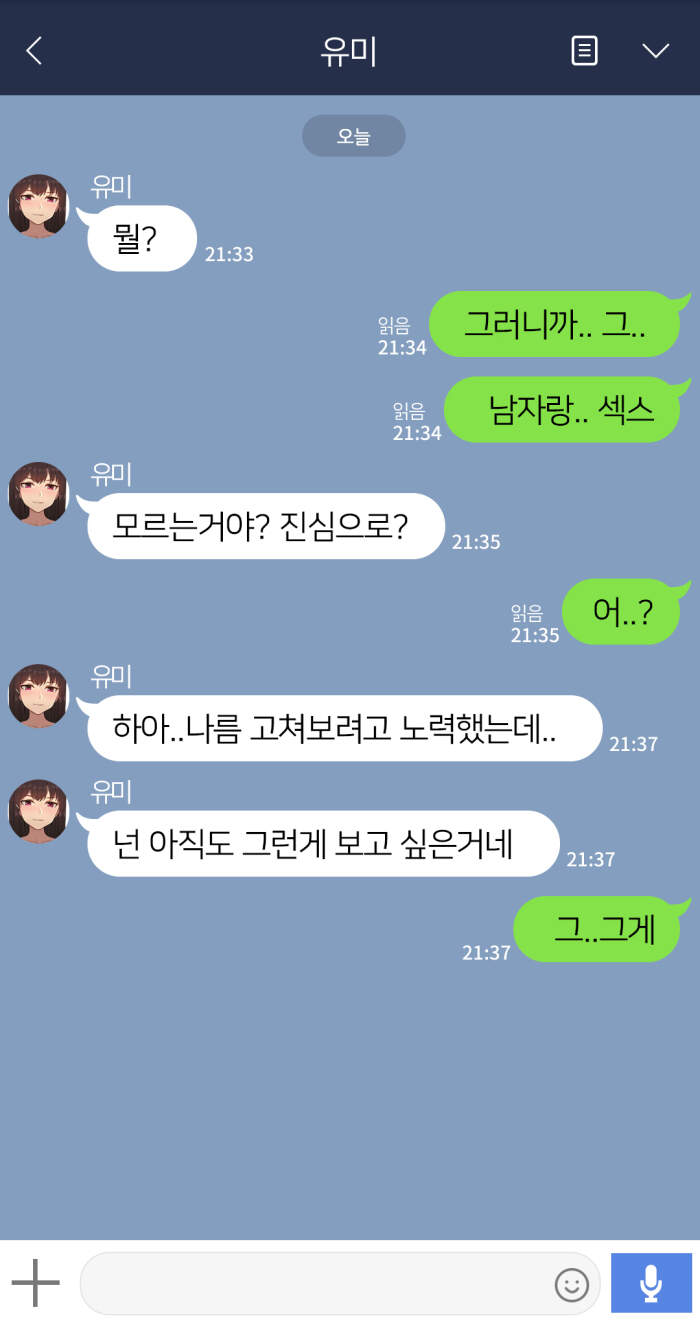
Task: Open the plus attachment menu
Action: [x=36, y=1282]
